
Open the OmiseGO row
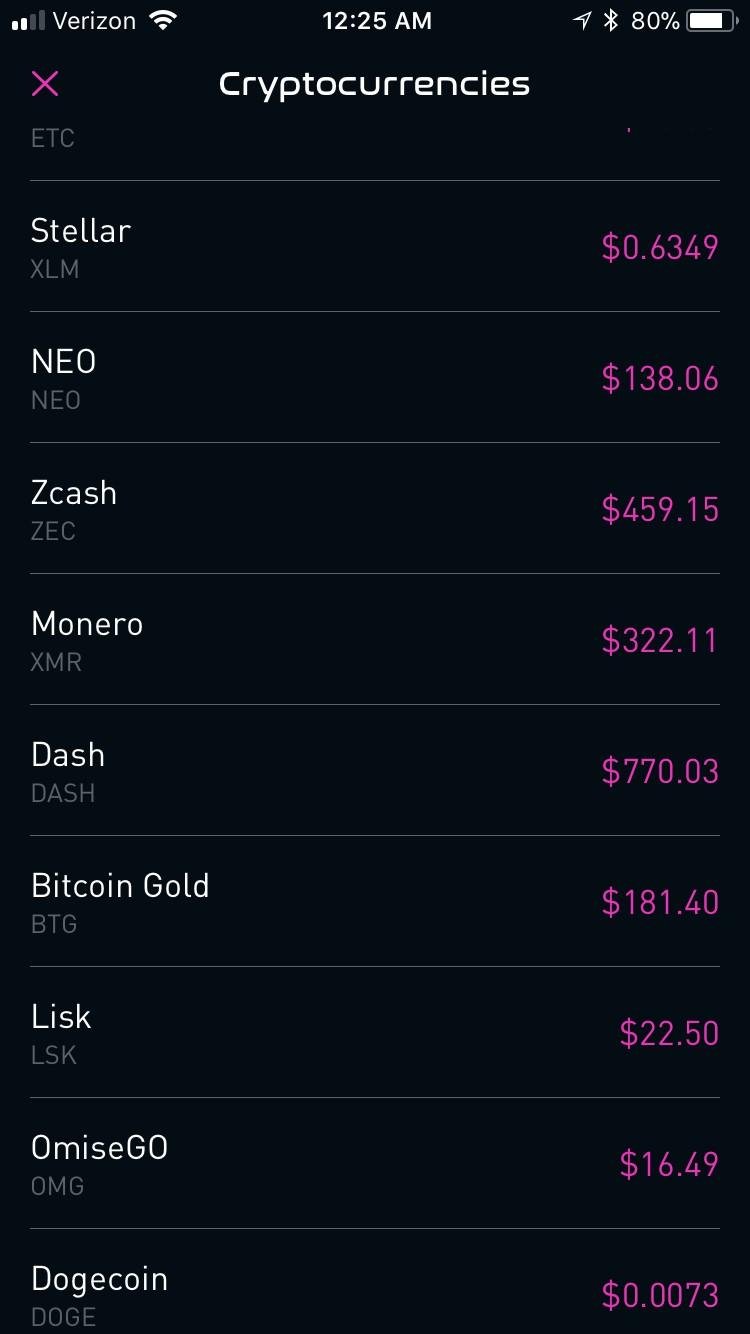375,1164
